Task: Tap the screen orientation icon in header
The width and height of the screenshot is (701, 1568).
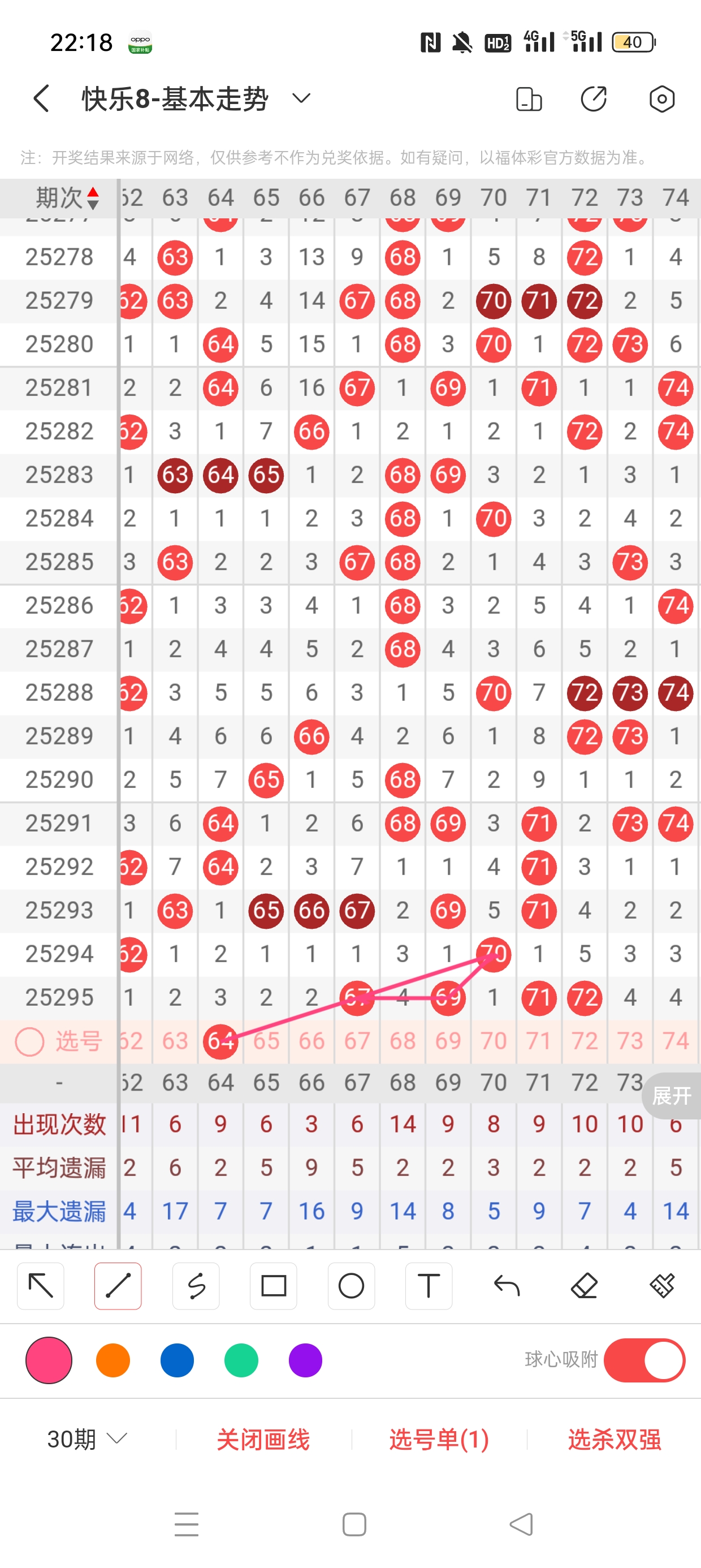Action: [x=529, y=98]
